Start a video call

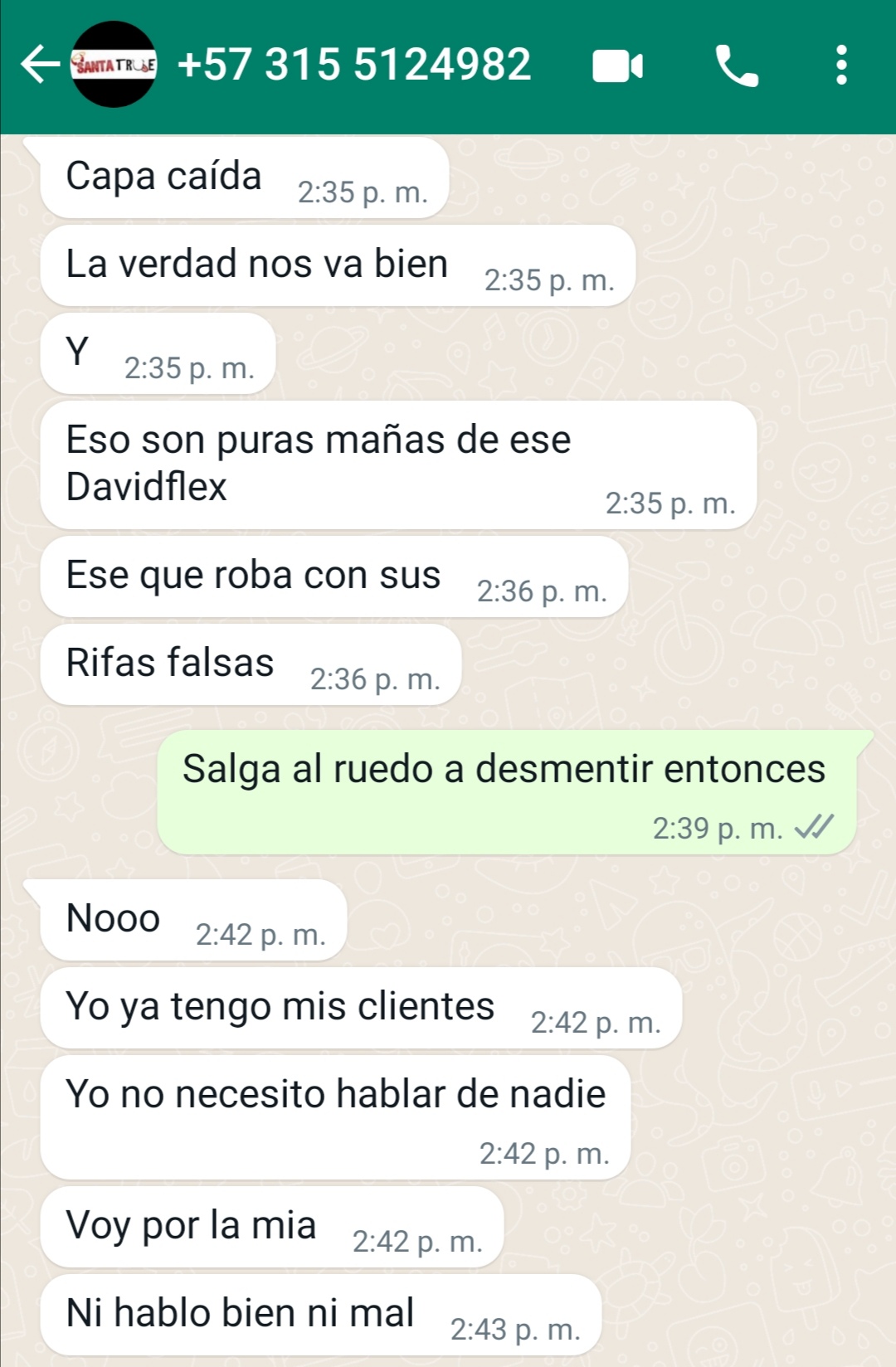pos(617,66)
